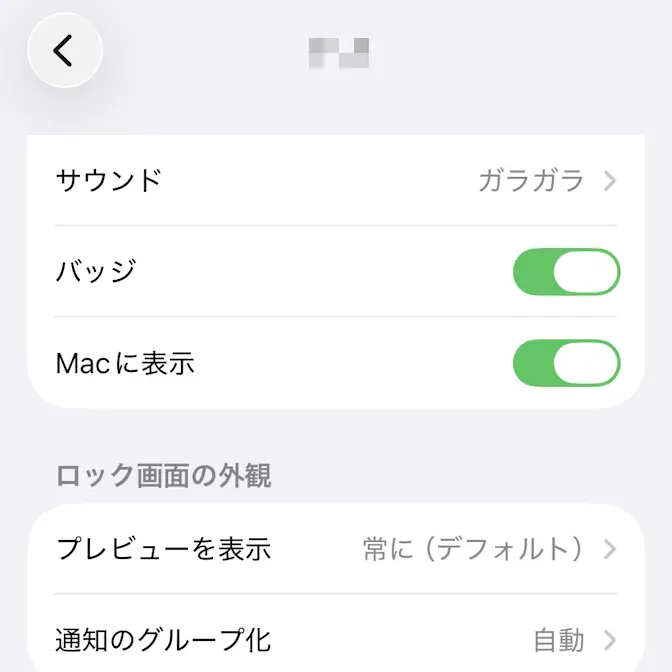
Task: Turn off the バッジ switch
Action: 566,272
